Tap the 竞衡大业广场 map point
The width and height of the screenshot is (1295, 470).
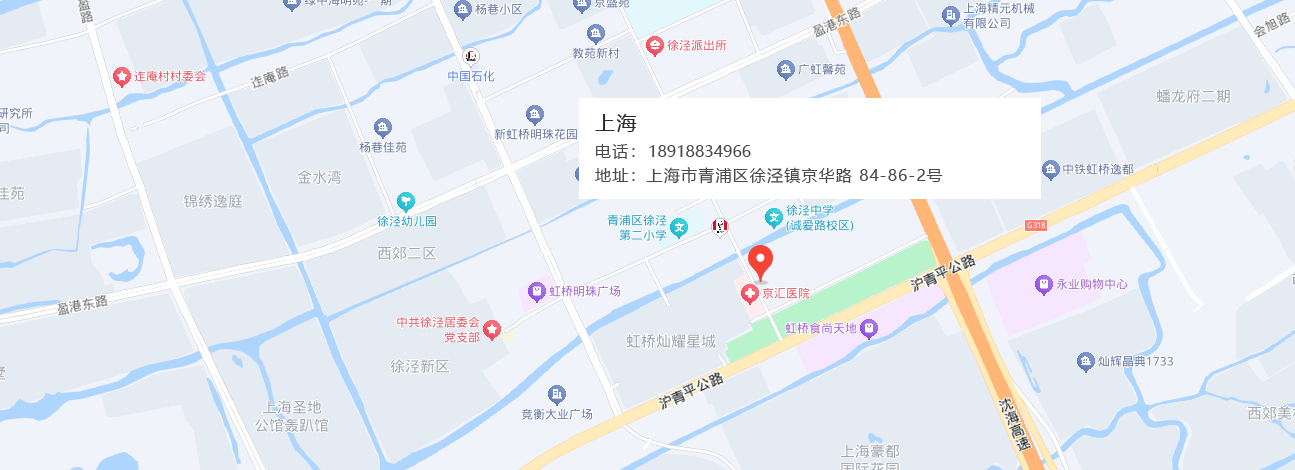coord(557,394)
